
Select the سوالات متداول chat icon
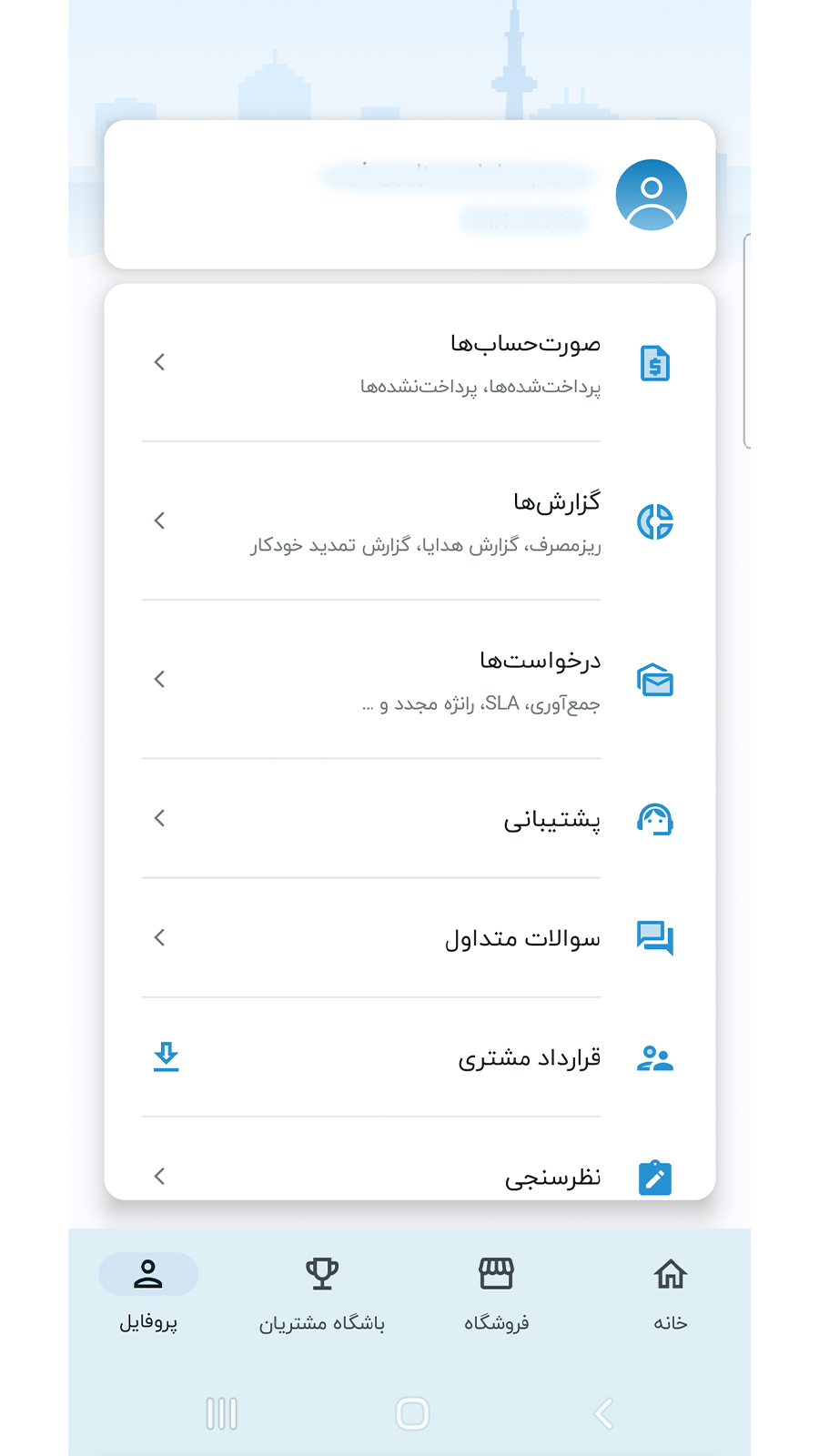coord(654,938)
